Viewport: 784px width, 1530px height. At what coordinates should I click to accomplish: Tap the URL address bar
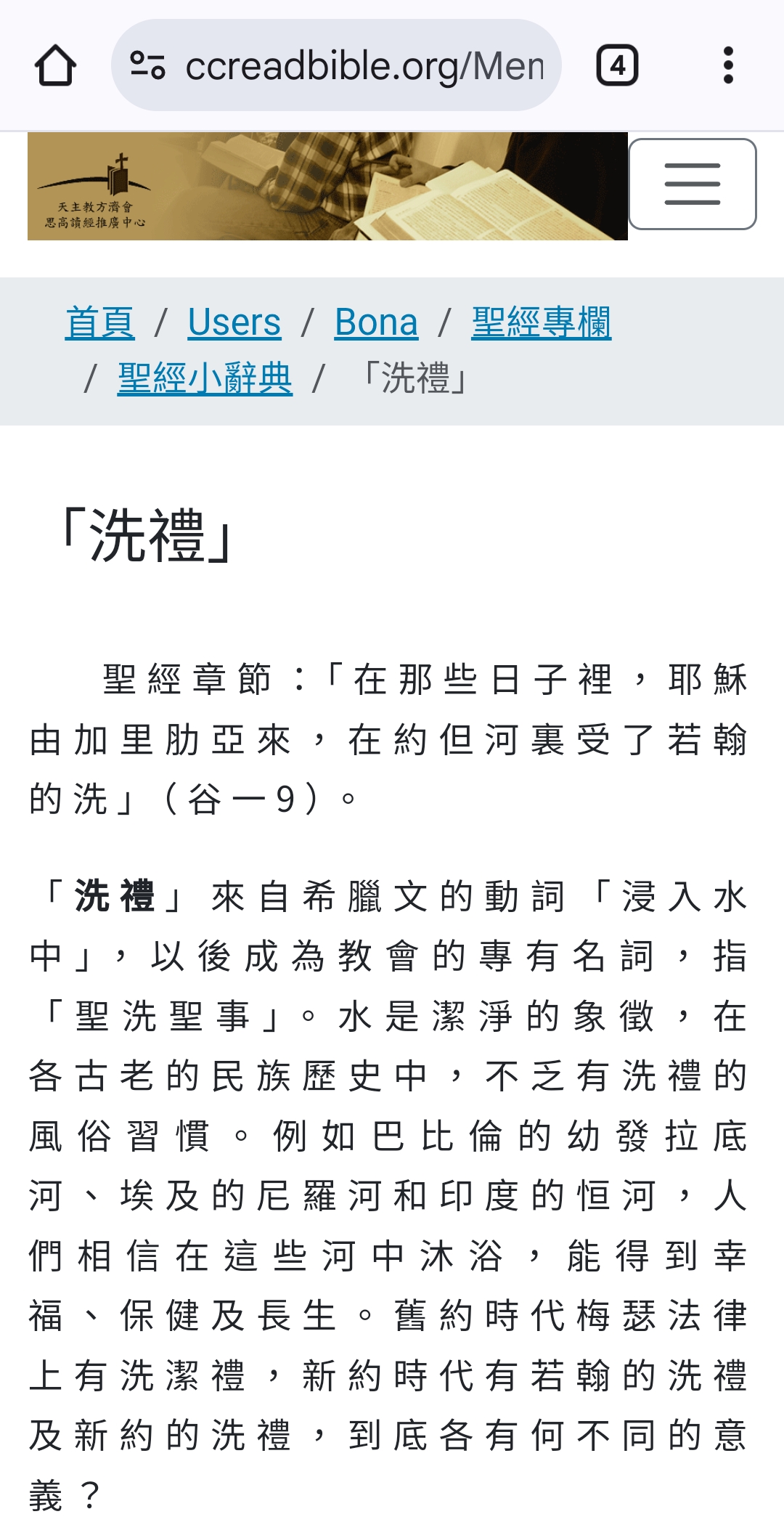tap(363, 65)
